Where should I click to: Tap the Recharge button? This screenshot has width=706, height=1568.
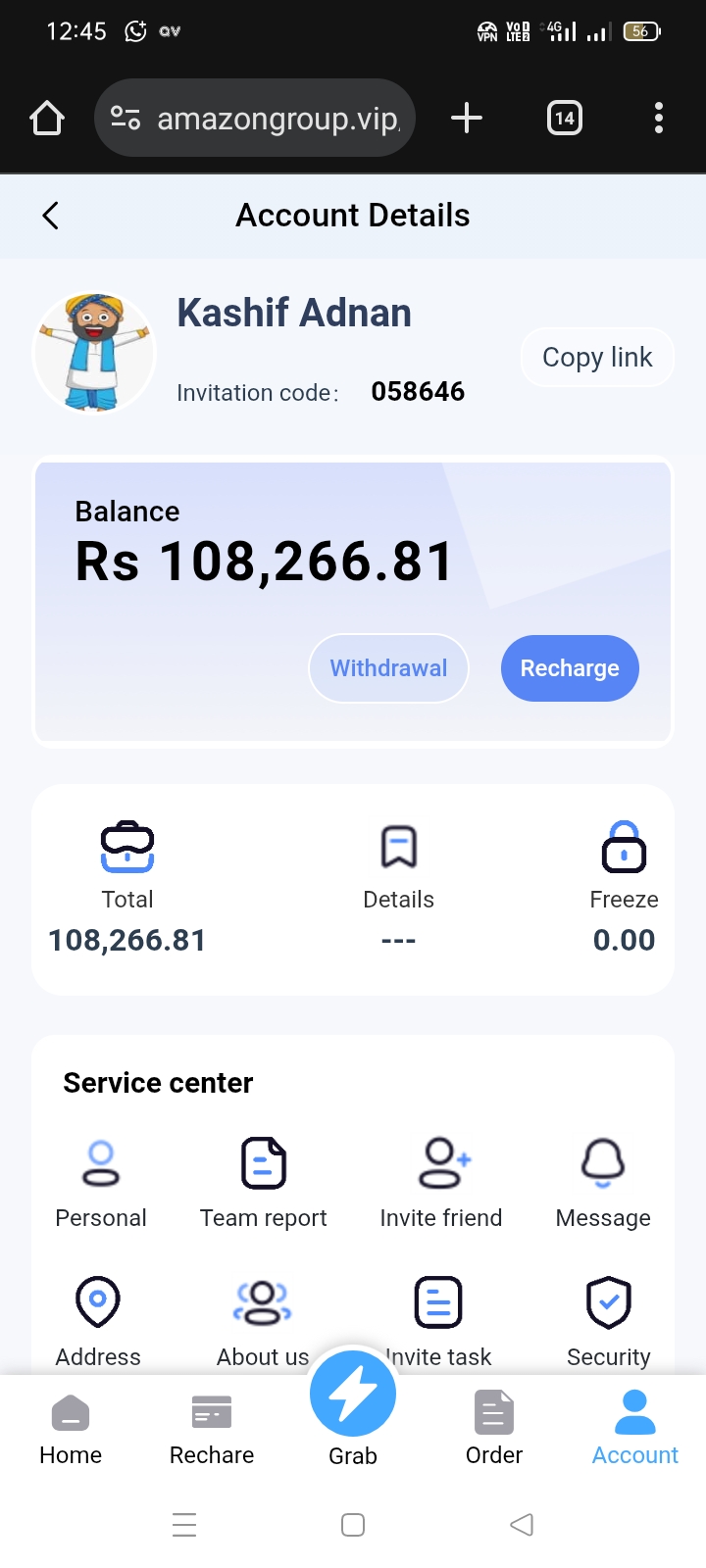[570, 668]
